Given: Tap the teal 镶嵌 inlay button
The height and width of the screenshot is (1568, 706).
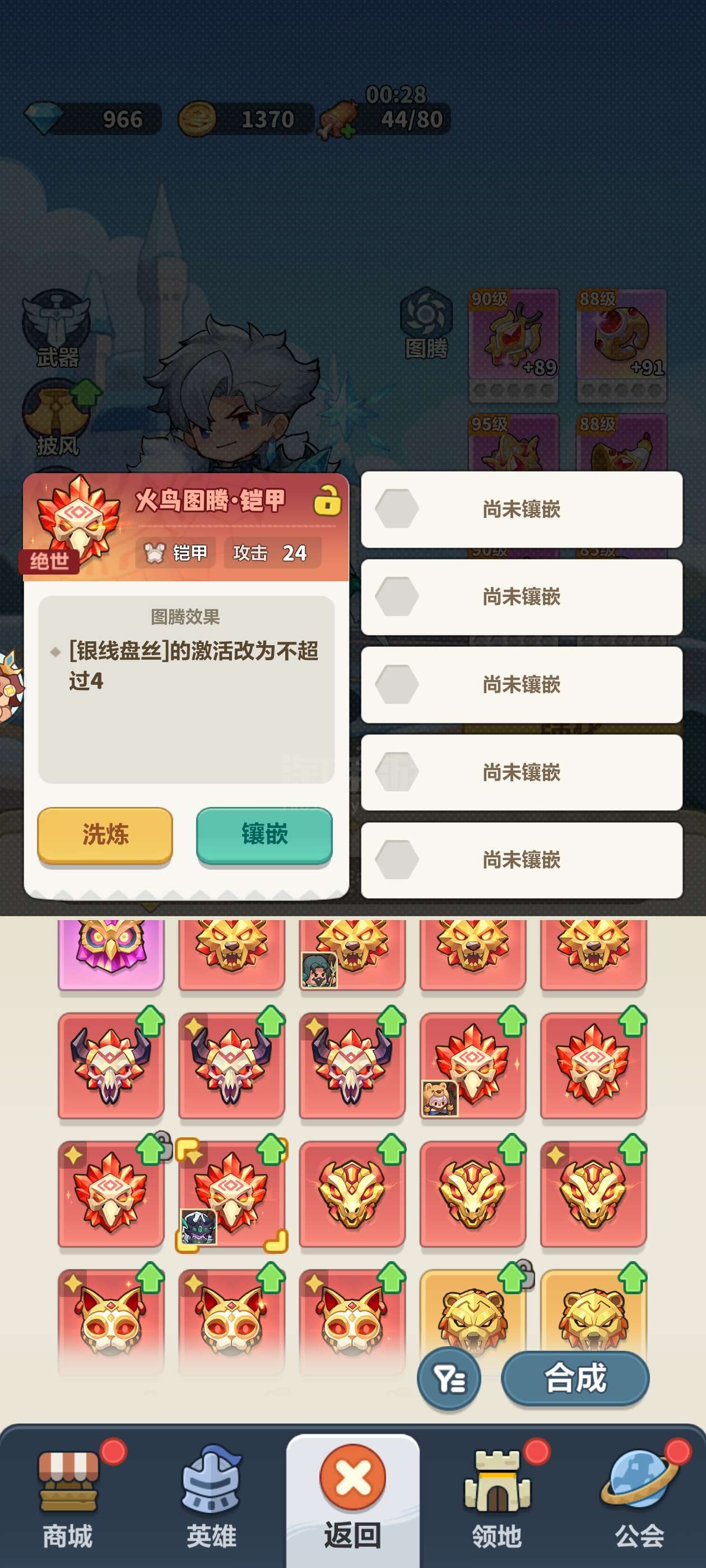Looking at the screenshot, I should [264, 834].
